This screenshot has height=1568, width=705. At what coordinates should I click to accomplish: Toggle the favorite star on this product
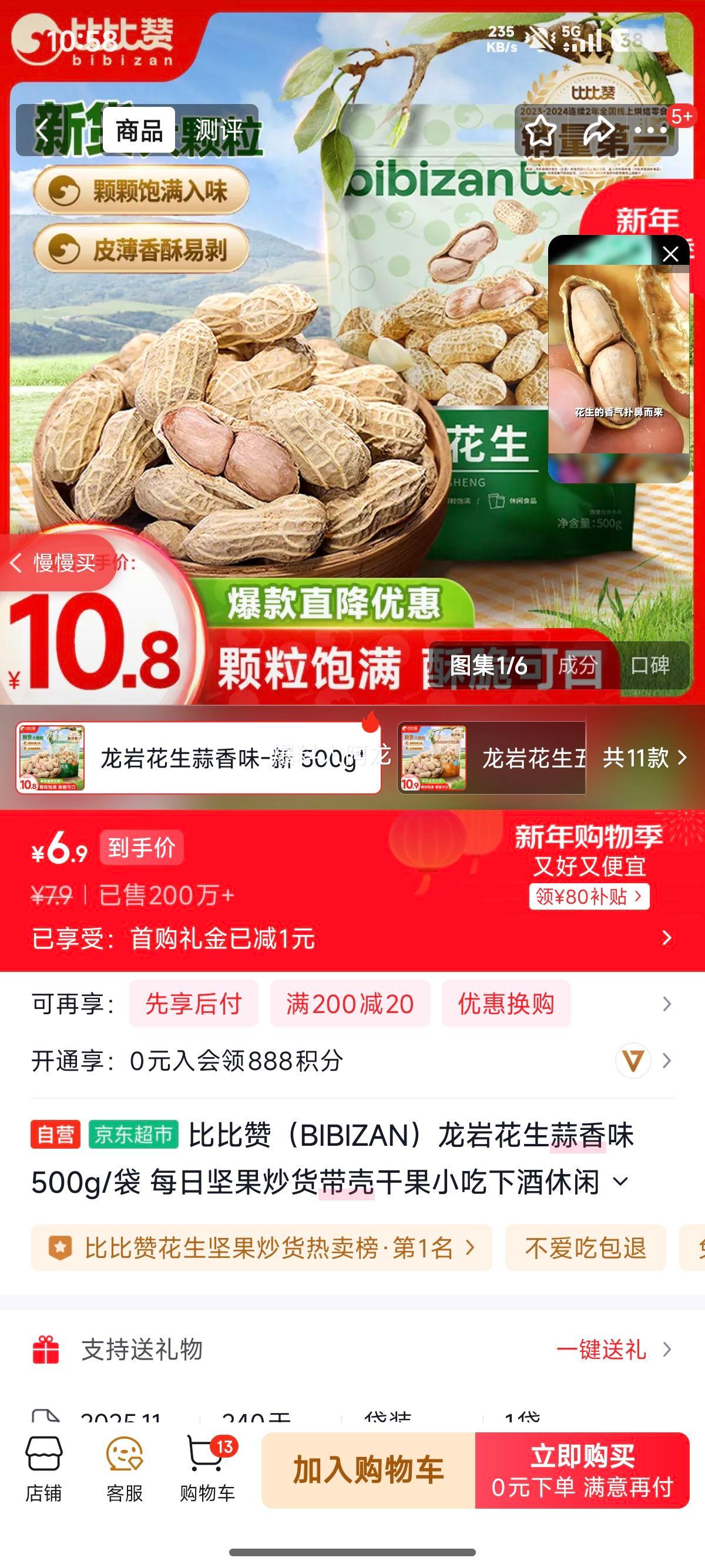(x=540, y=129)
